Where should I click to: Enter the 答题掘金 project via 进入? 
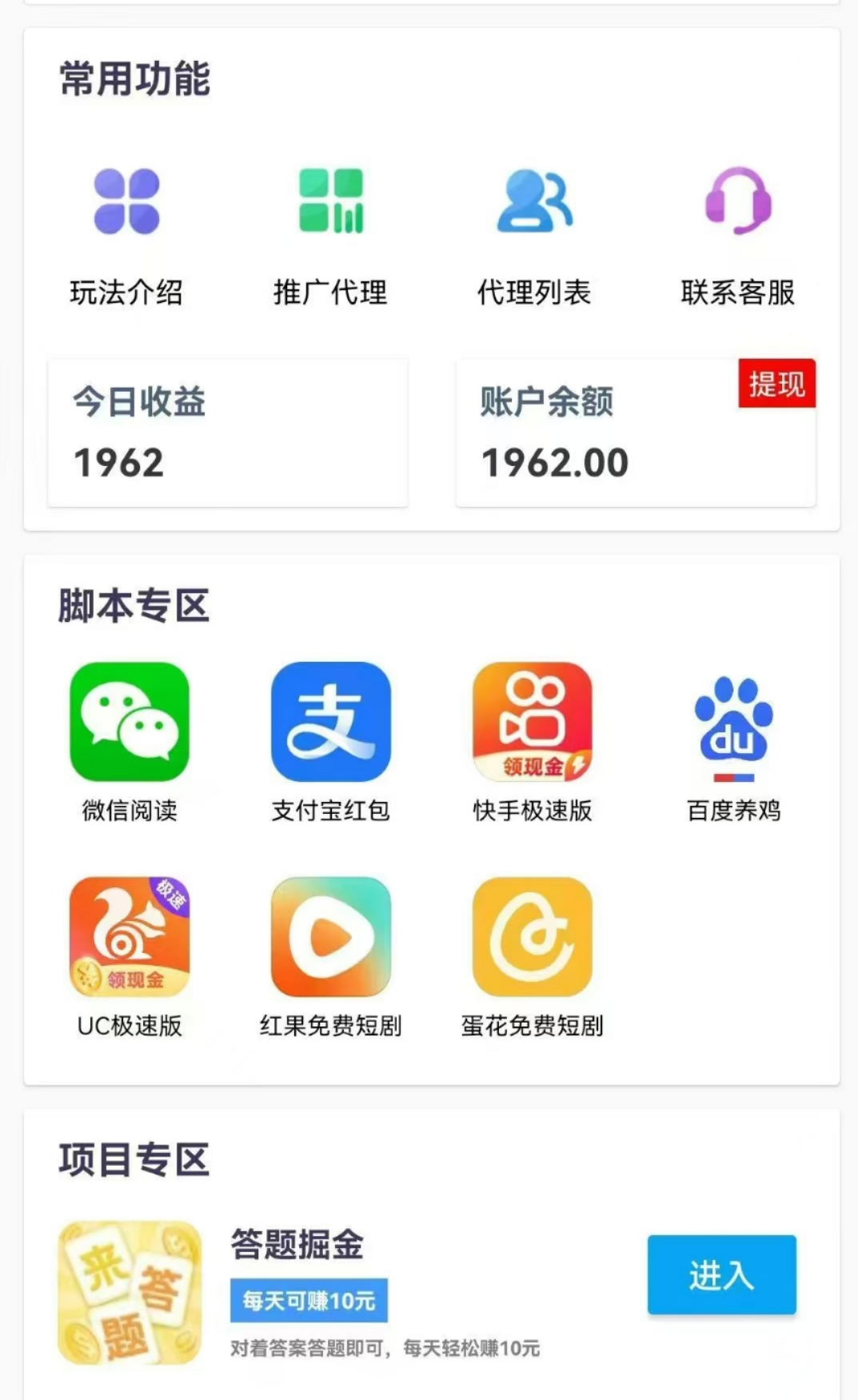coord(722,1274)
